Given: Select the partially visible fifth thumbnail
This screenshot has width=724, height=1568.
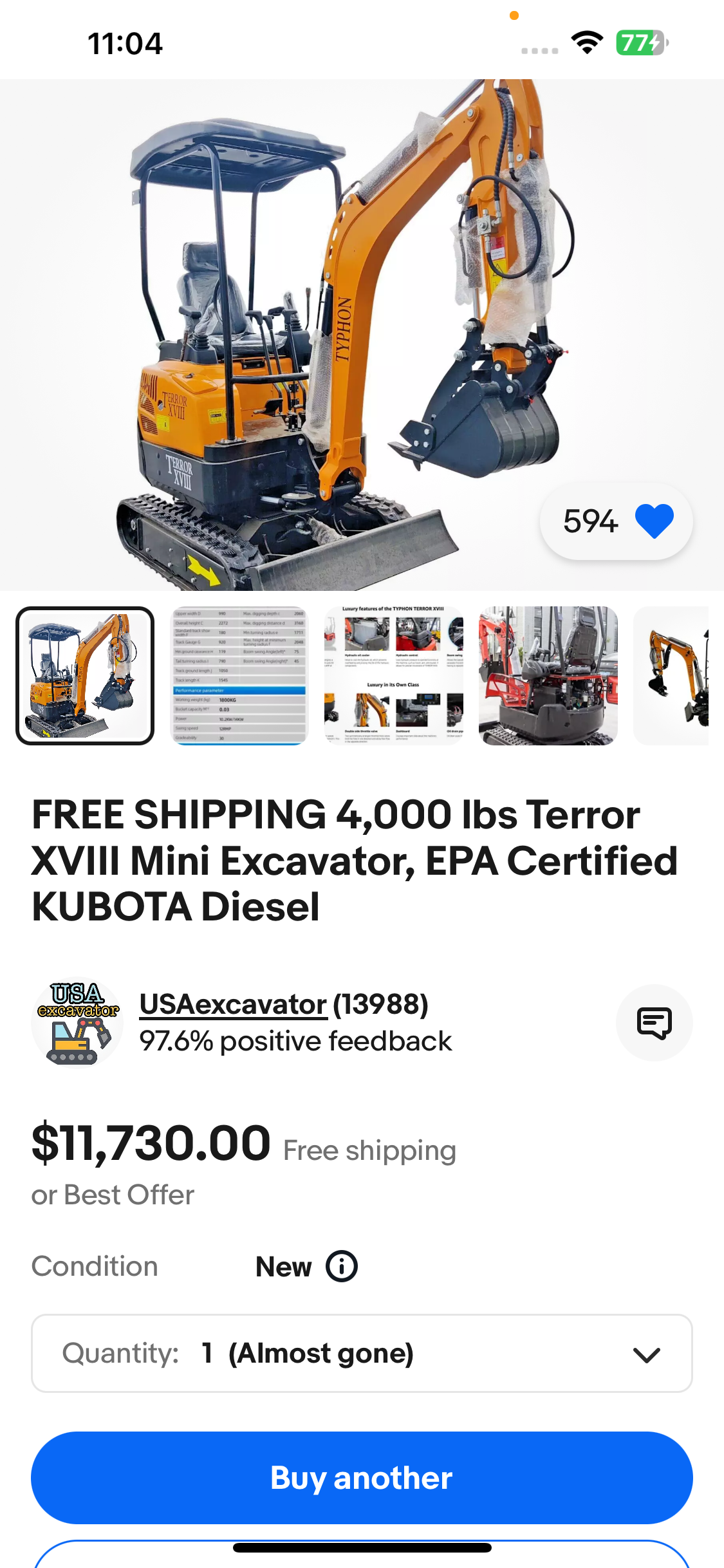Looking at the screenshot, I should pyautogui.click(x=671, y=675).
